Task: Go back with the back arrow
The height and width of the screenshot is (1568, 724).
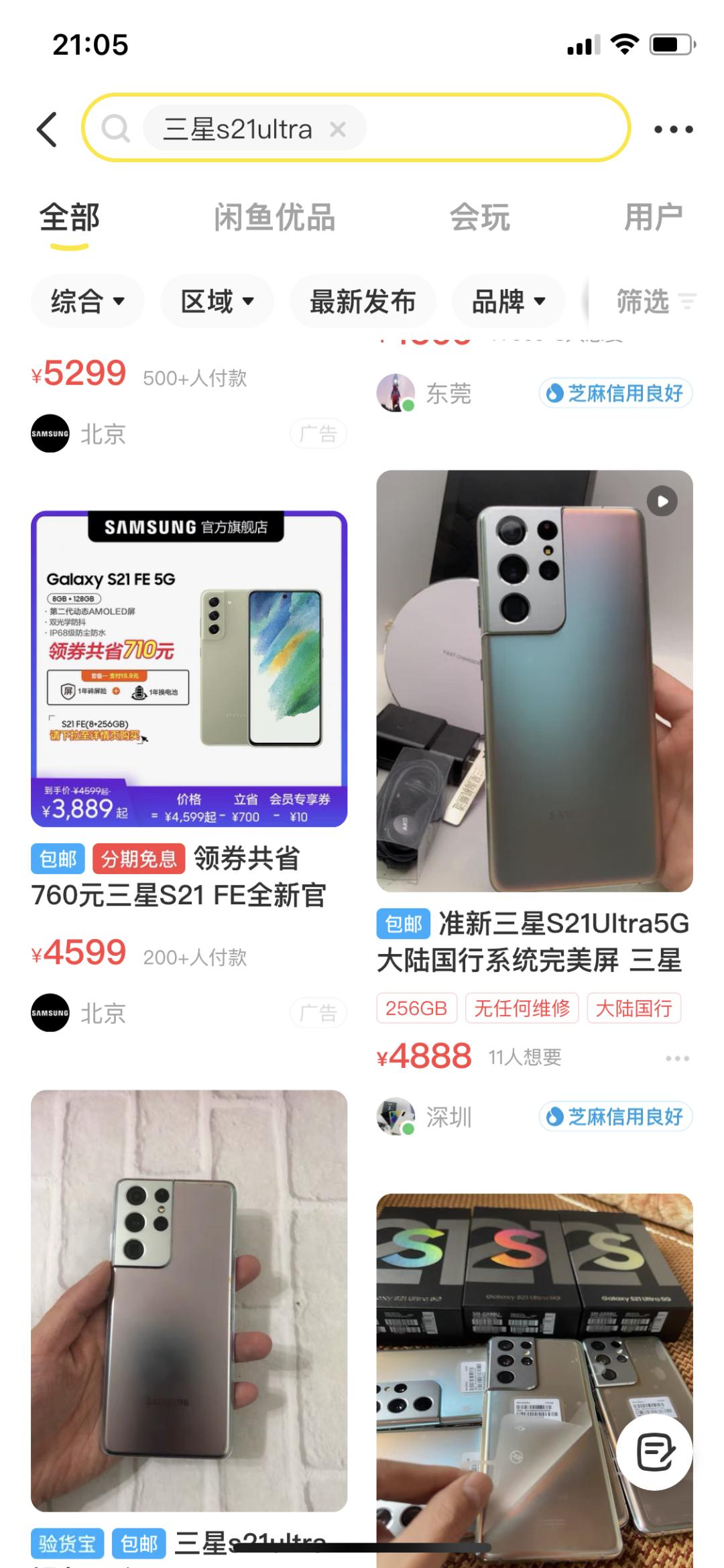Action: pyautogui.click(x=47, y=129)
